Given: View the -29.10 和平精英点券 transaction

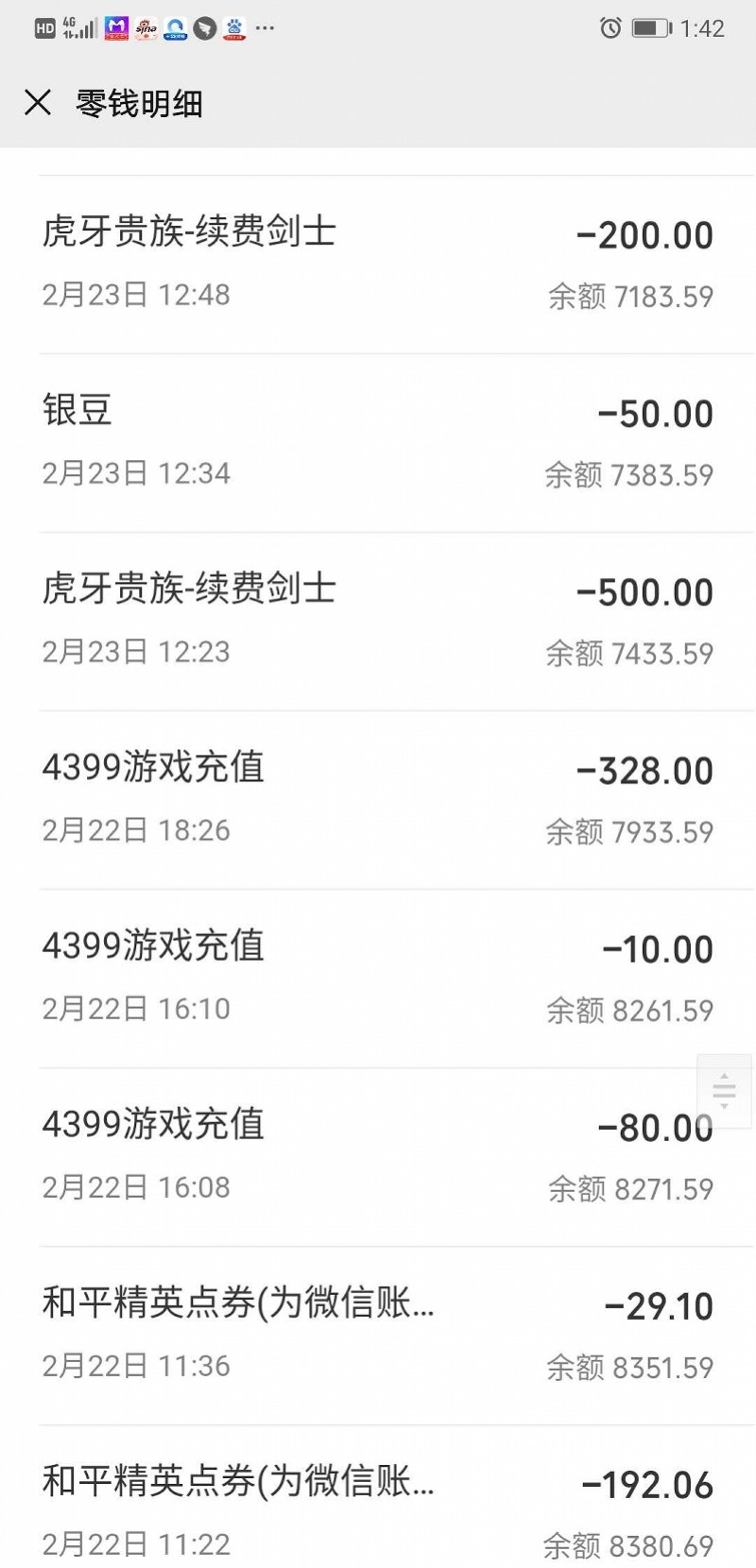Looking at the screenshot, I should click(378, 1334).
